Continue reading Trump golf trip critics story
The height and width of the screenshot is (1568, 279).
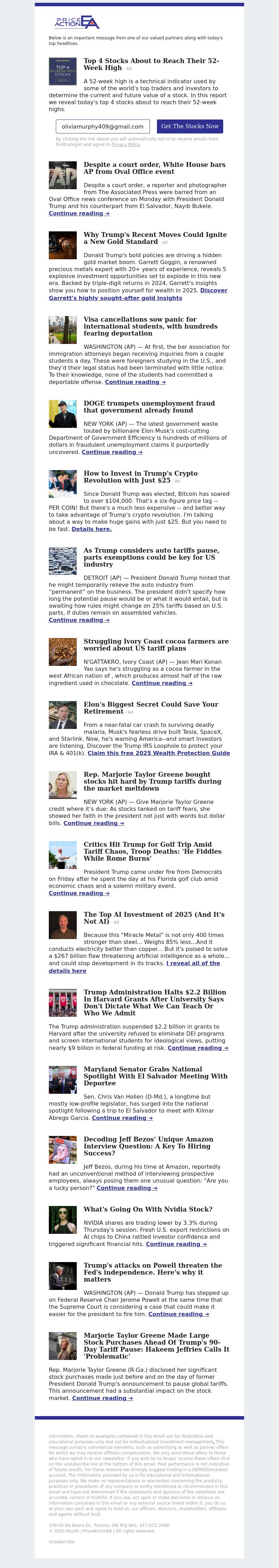(x=79, y=893)
